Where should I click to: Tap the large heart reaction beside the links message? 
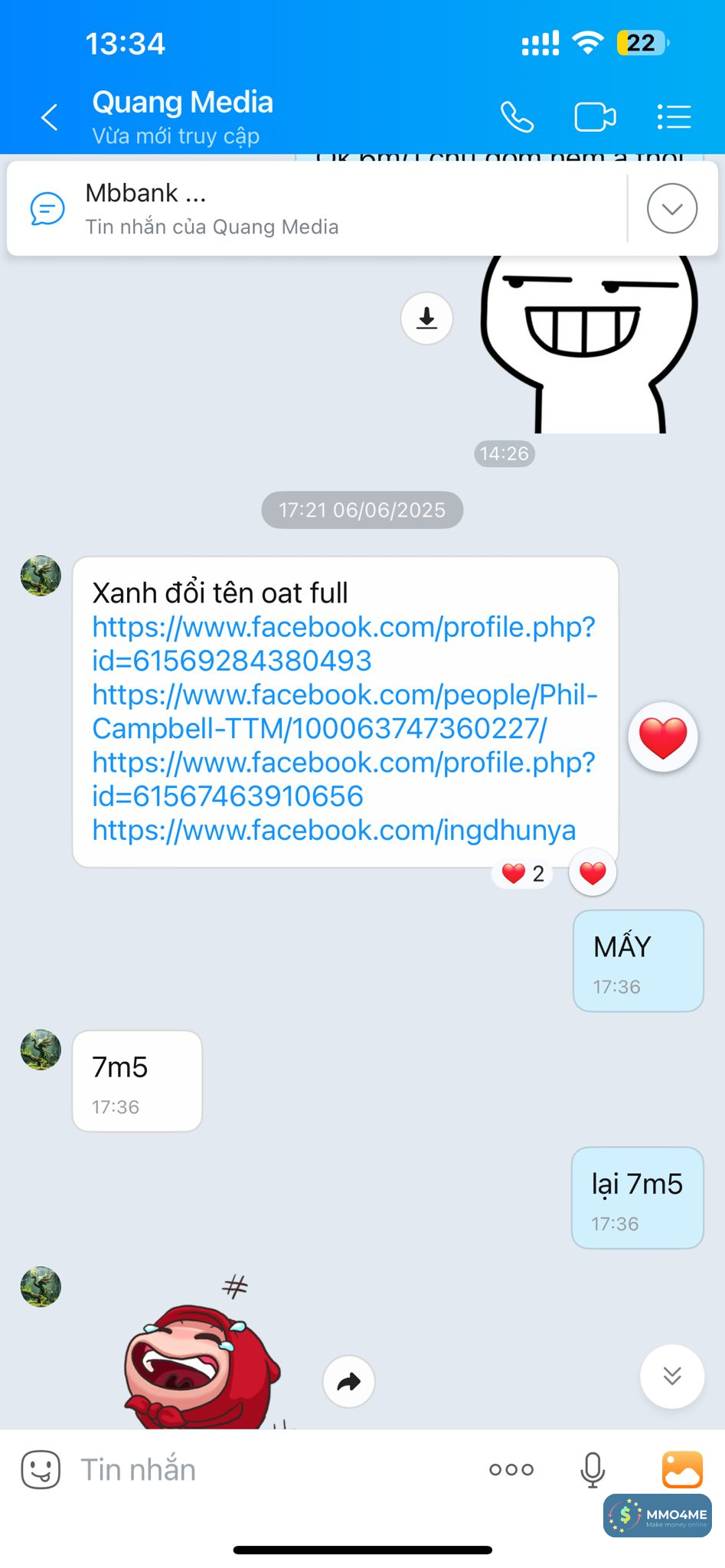[662, 737]
